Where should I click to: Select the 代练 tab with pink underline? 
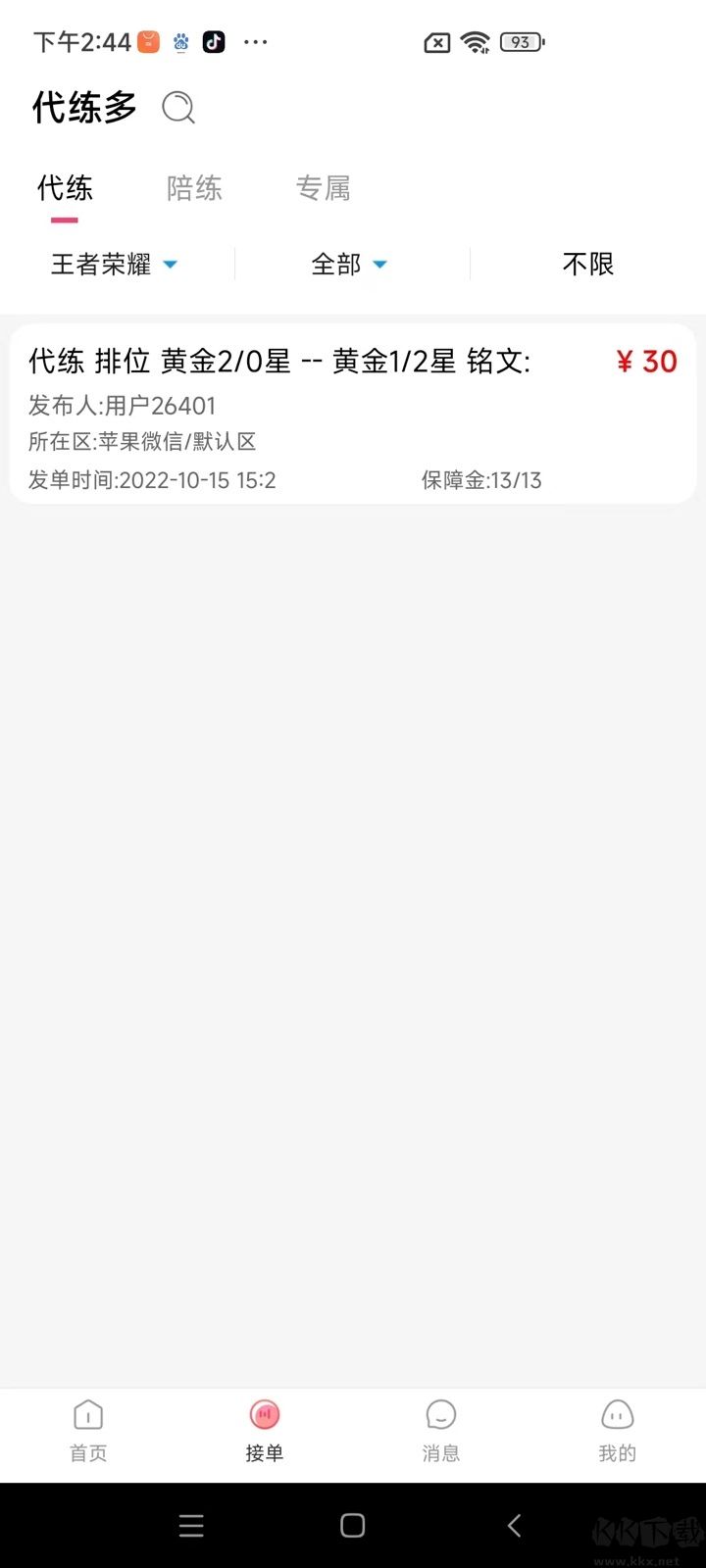point(64,188)
